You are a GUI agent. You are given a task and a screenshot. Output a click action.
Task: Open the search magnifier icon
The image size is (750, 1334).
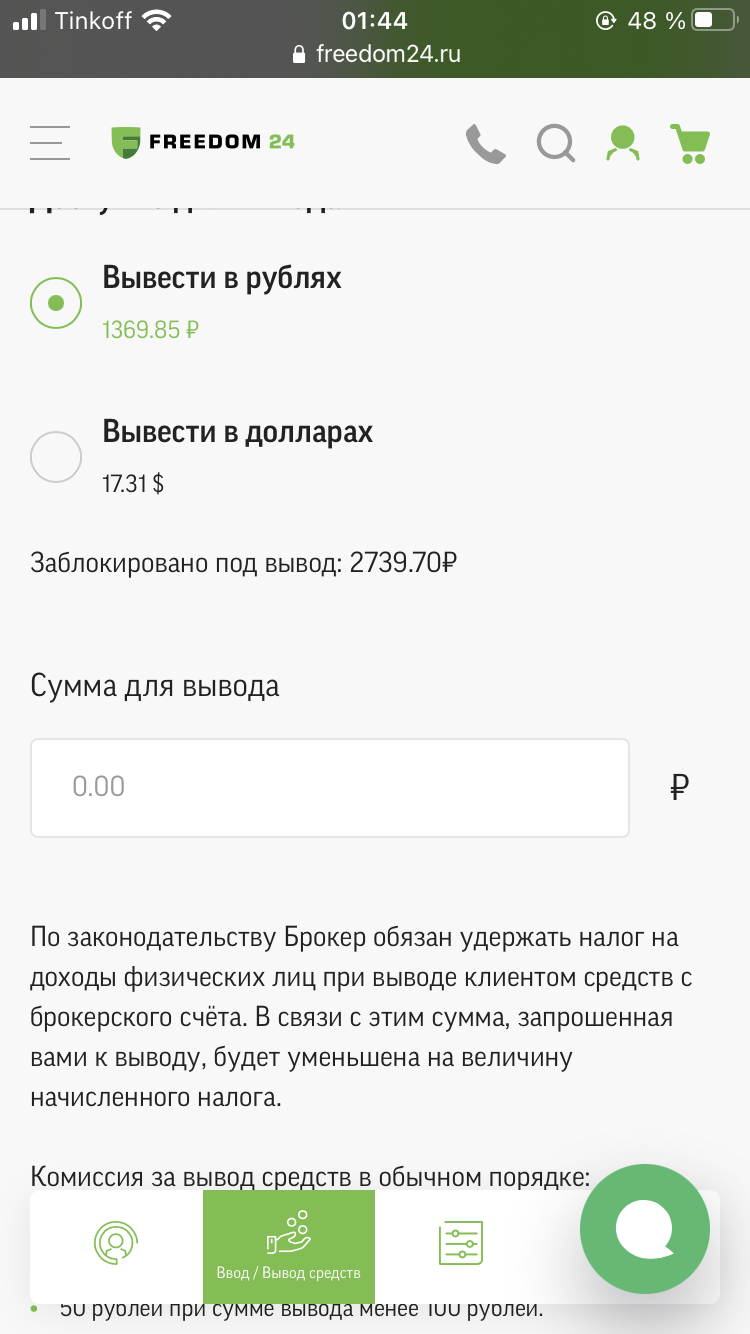tap(556, 143)
